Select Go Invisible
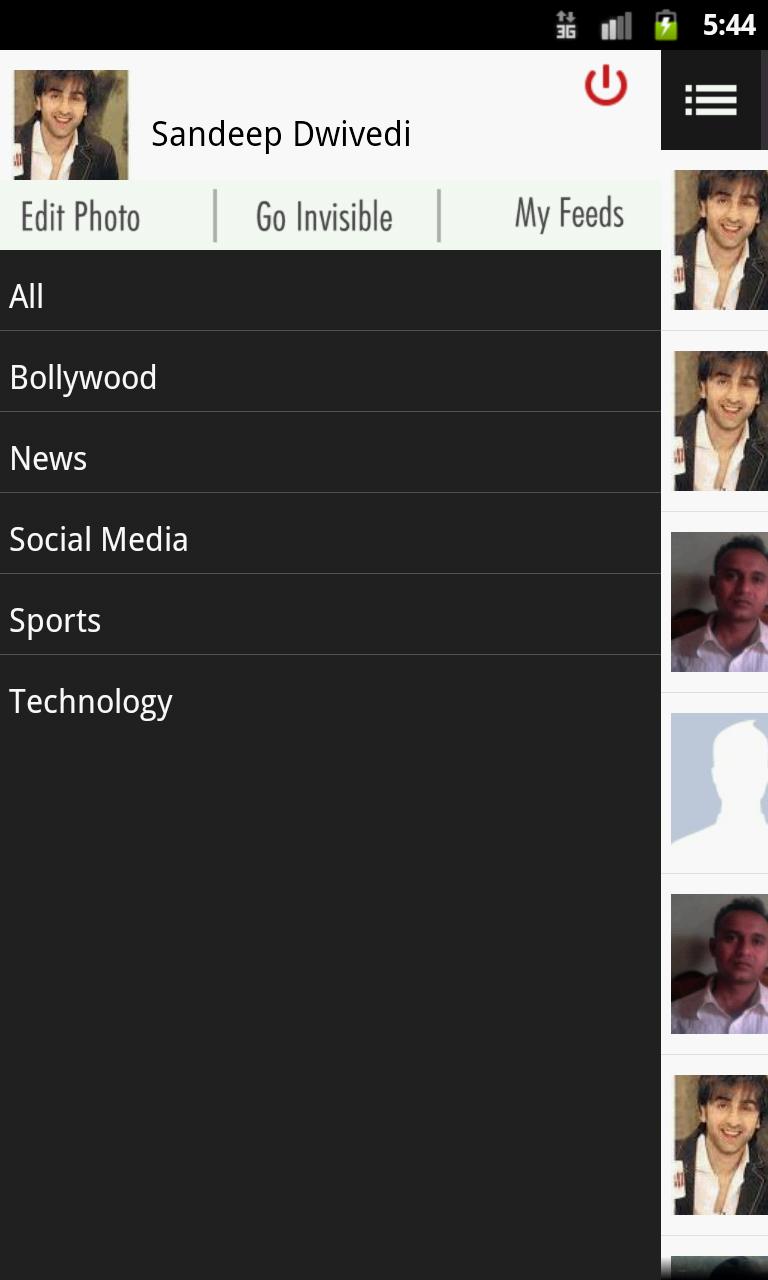This screenshot has width=768, height=1280. click(x=324, y=216)
